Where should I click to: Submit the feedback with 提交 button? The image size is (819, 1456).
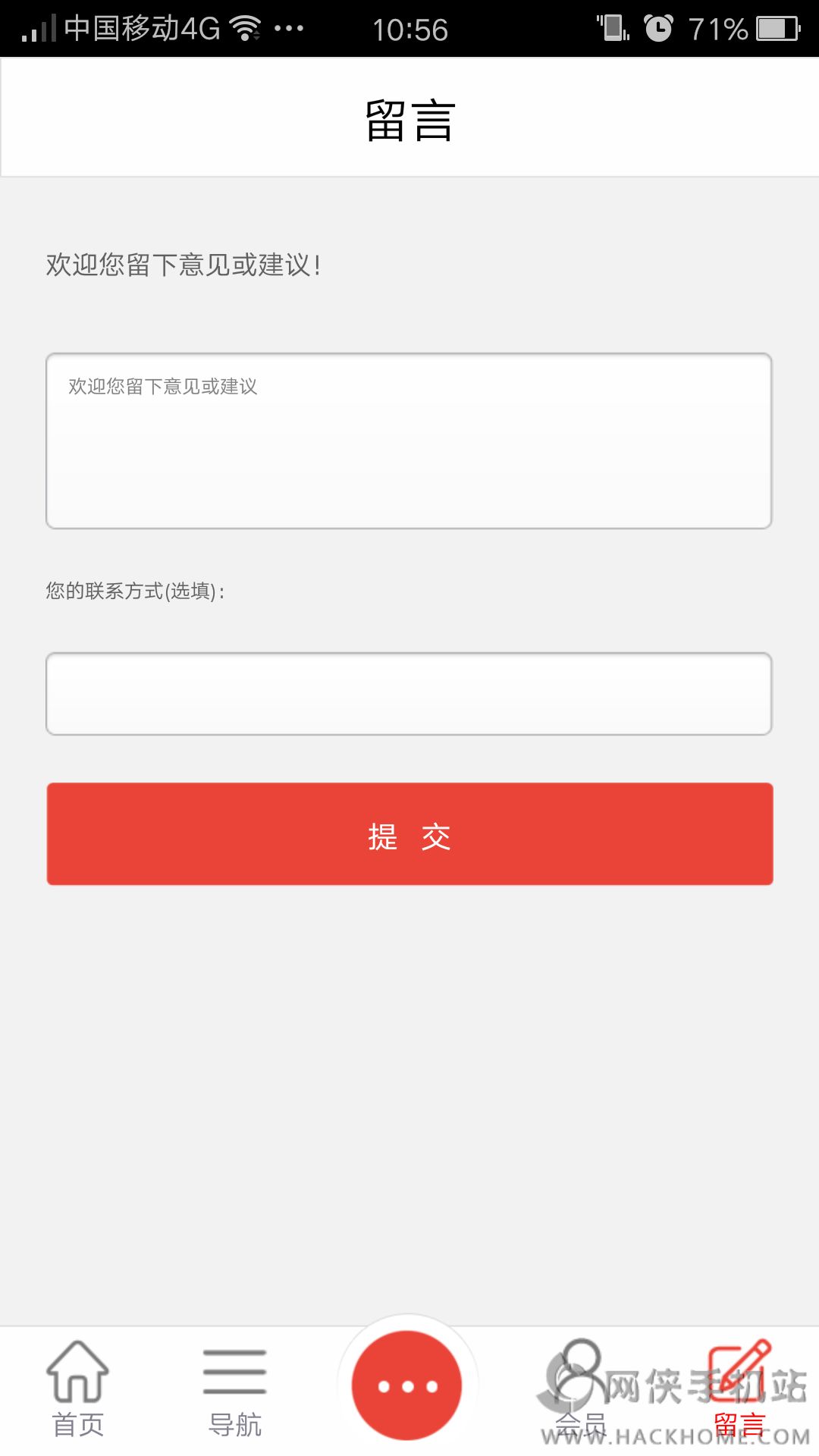409,834
